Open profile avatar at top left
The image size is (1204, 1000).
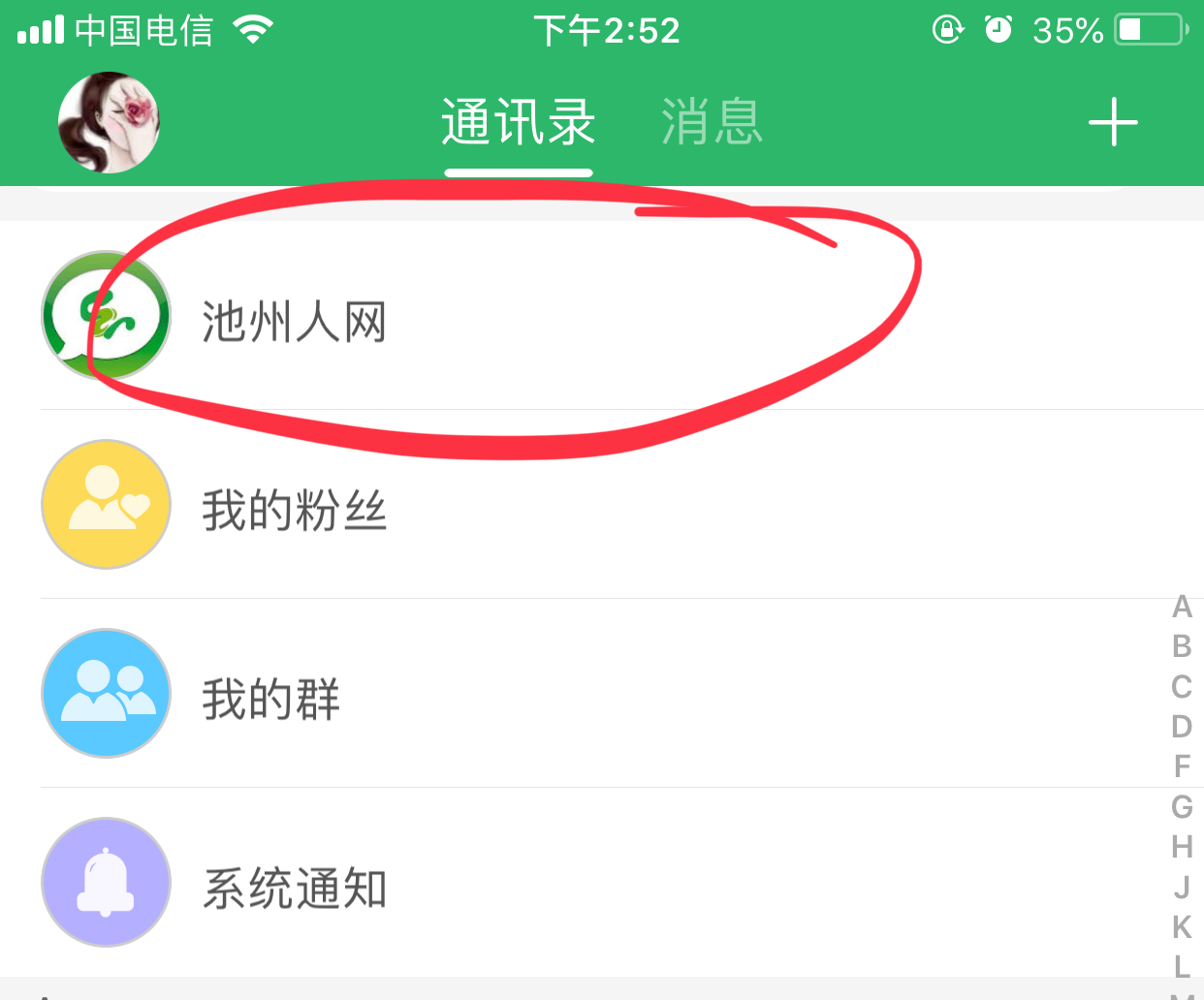coord(109,123)
